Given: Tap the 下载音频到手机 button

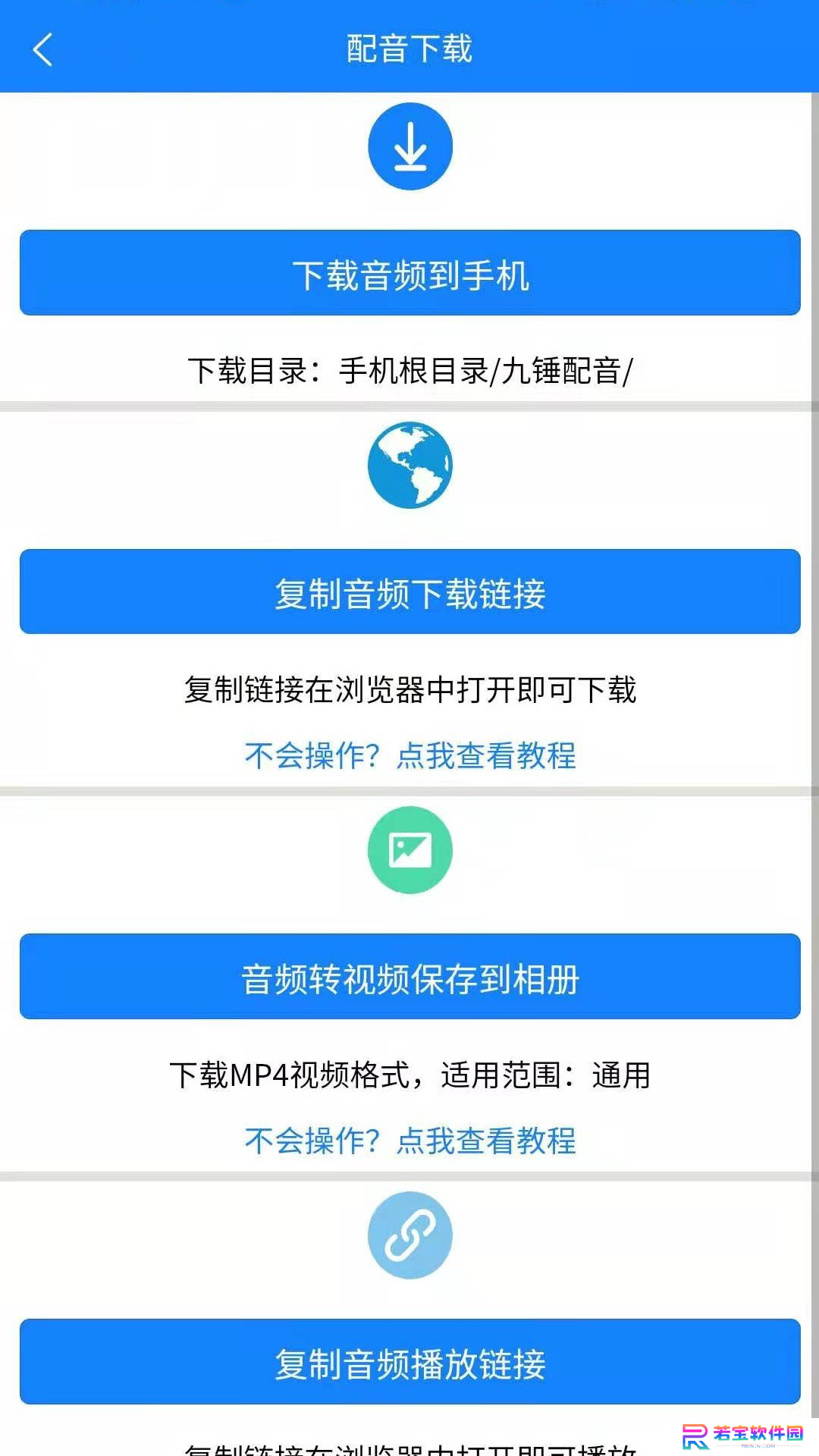Looking at the screenshot, I should point(409,273).
